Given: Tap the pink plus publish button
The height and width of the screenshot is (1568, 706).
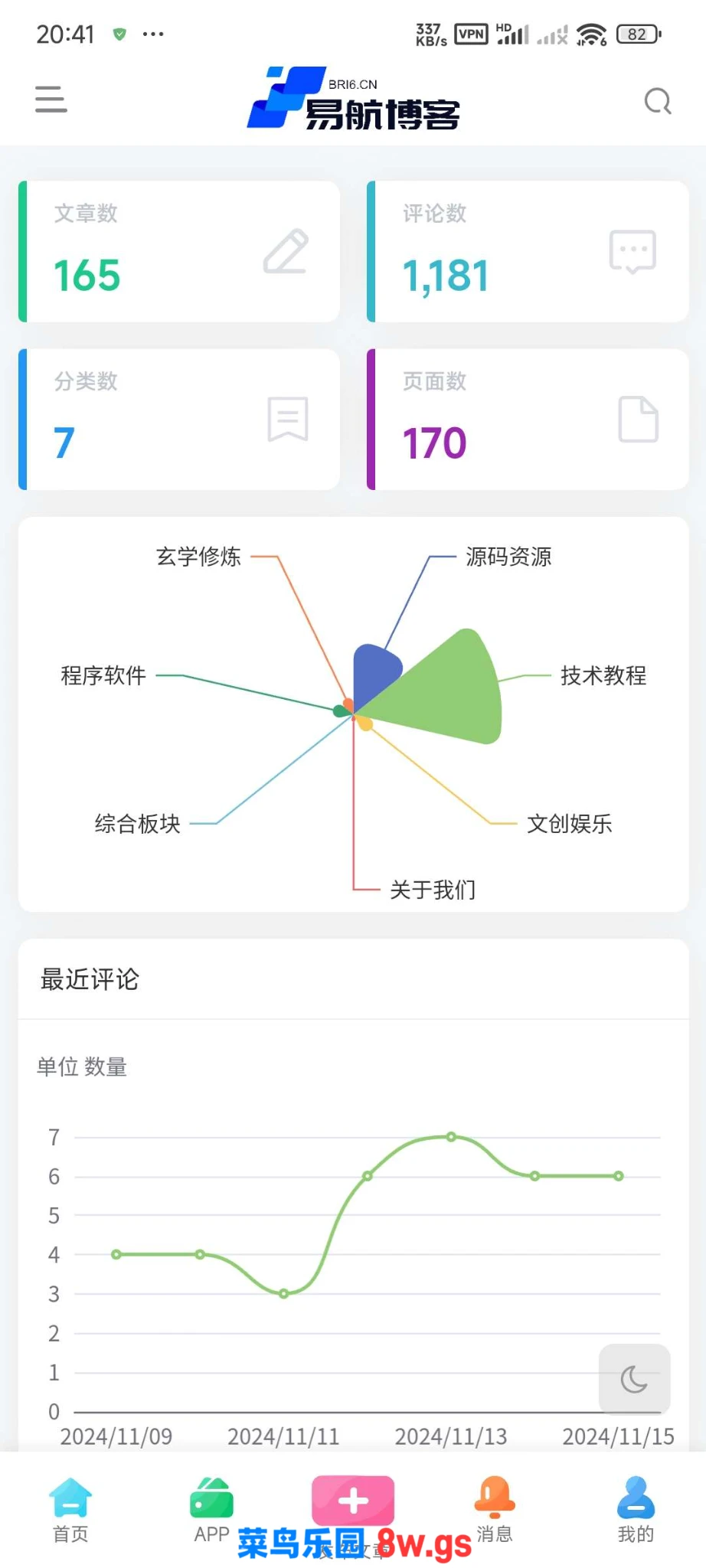Looking at the screenshot, I should [353, 1501].
